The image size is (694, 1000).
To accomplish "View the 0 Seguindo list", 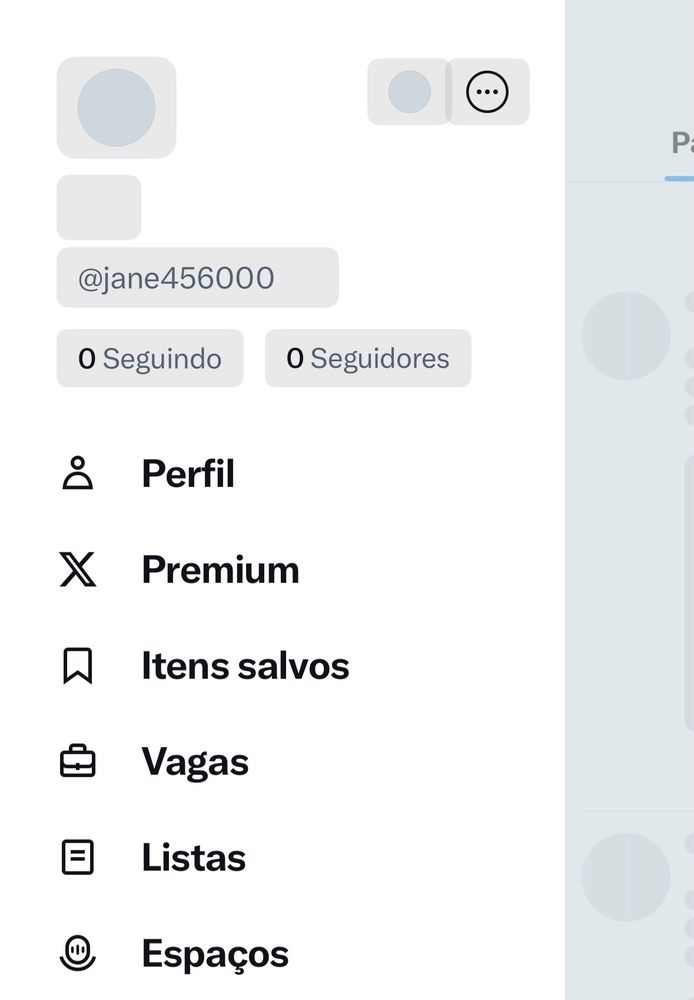I will [150, 358].
